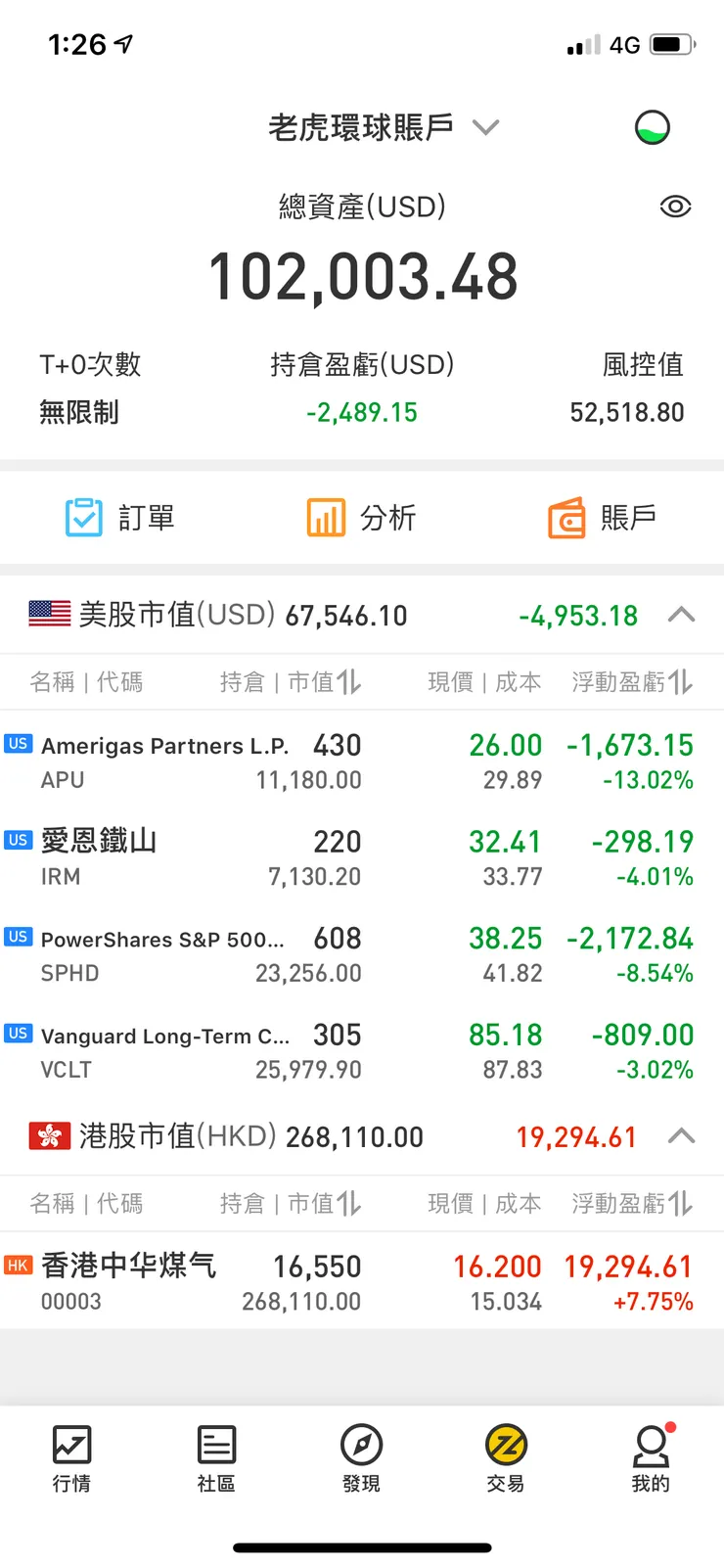This screenshot has width=724, height=1568.
Task: Collapse the 港股市值 HK stocks section
Action: pos(682,1136)
